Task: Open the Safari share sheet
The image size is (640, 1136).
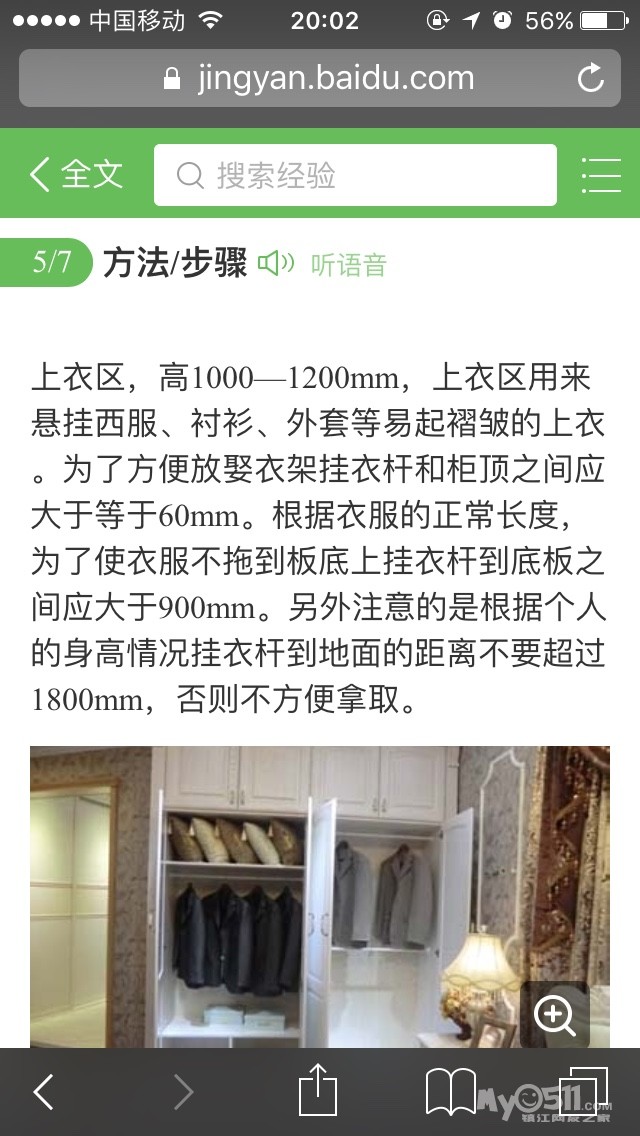Action: (318, 1090)
